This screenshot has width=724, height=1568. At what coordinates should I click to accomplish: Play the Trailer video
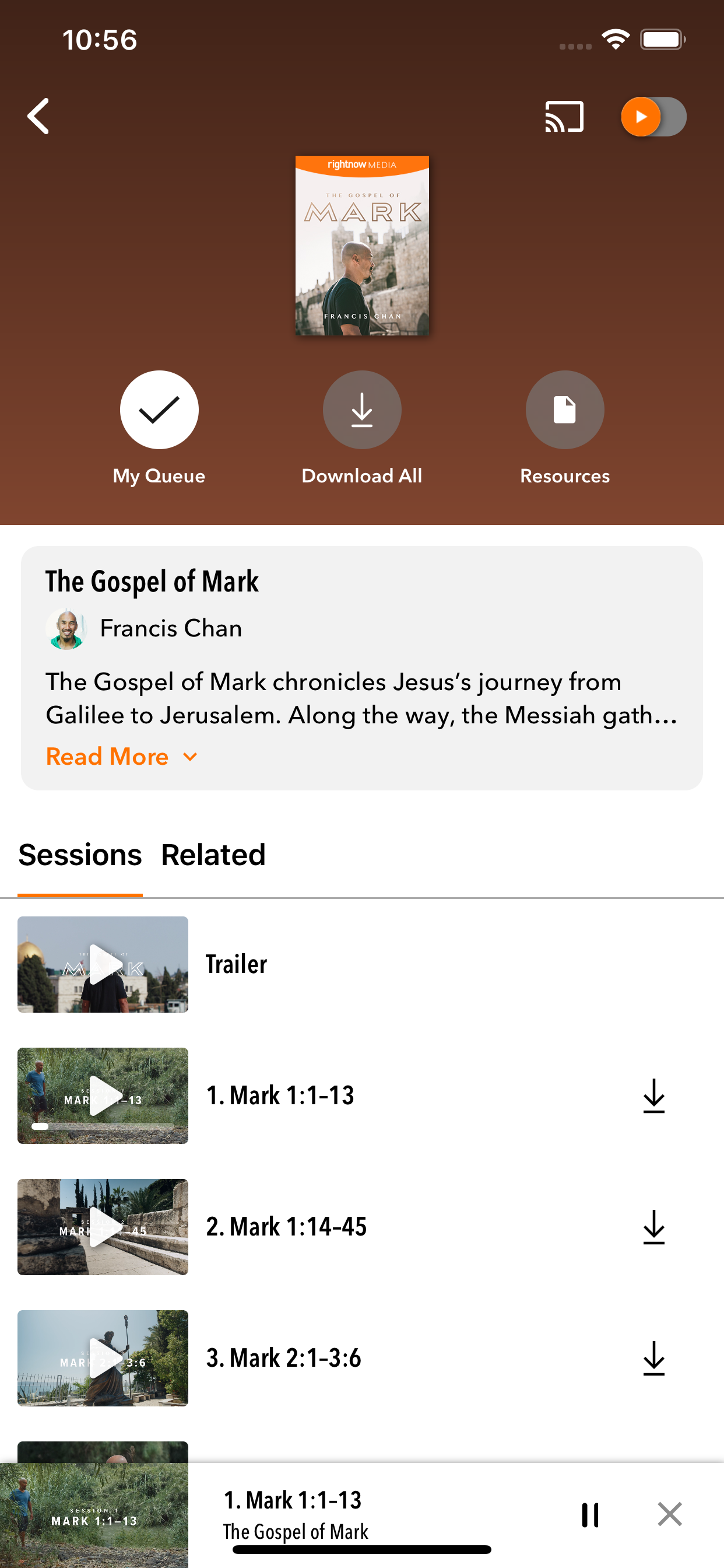click(x=103, y=964)
